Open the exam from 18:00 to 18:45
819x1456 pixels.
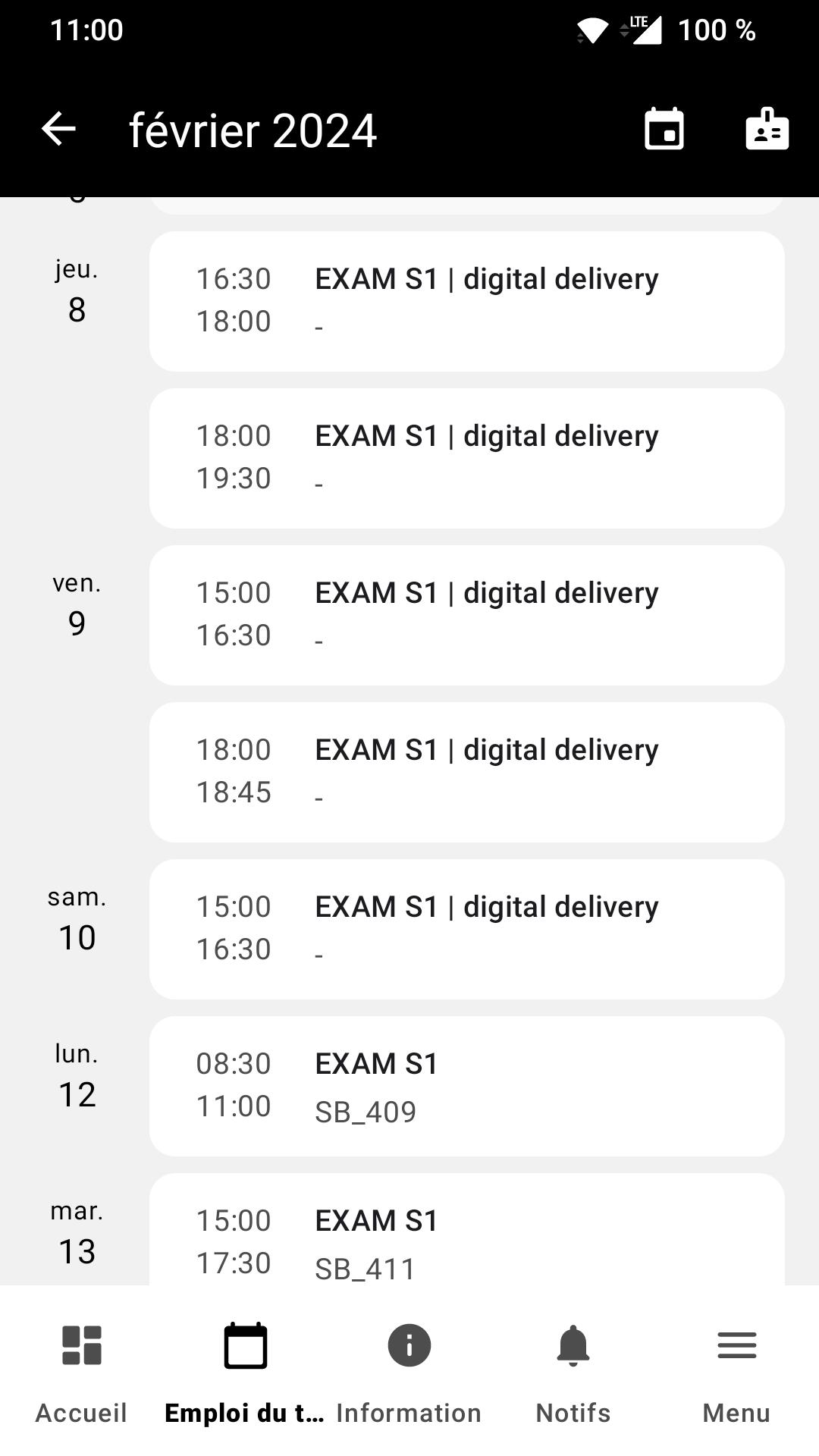coord(467,773)
